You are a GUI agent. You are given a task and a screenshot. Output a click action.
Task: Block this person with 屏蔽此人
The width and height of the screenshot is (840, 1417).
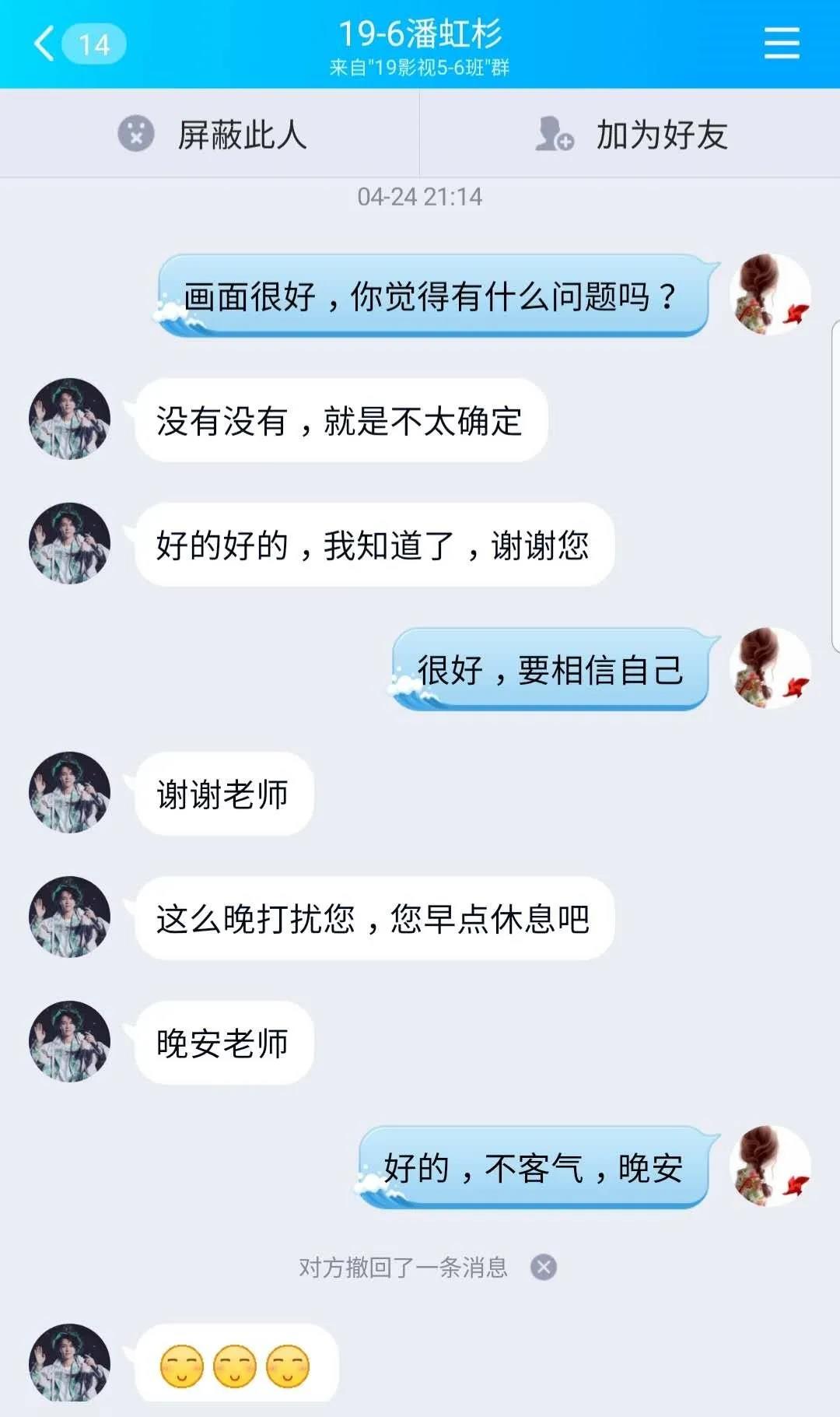coord(212,134)
